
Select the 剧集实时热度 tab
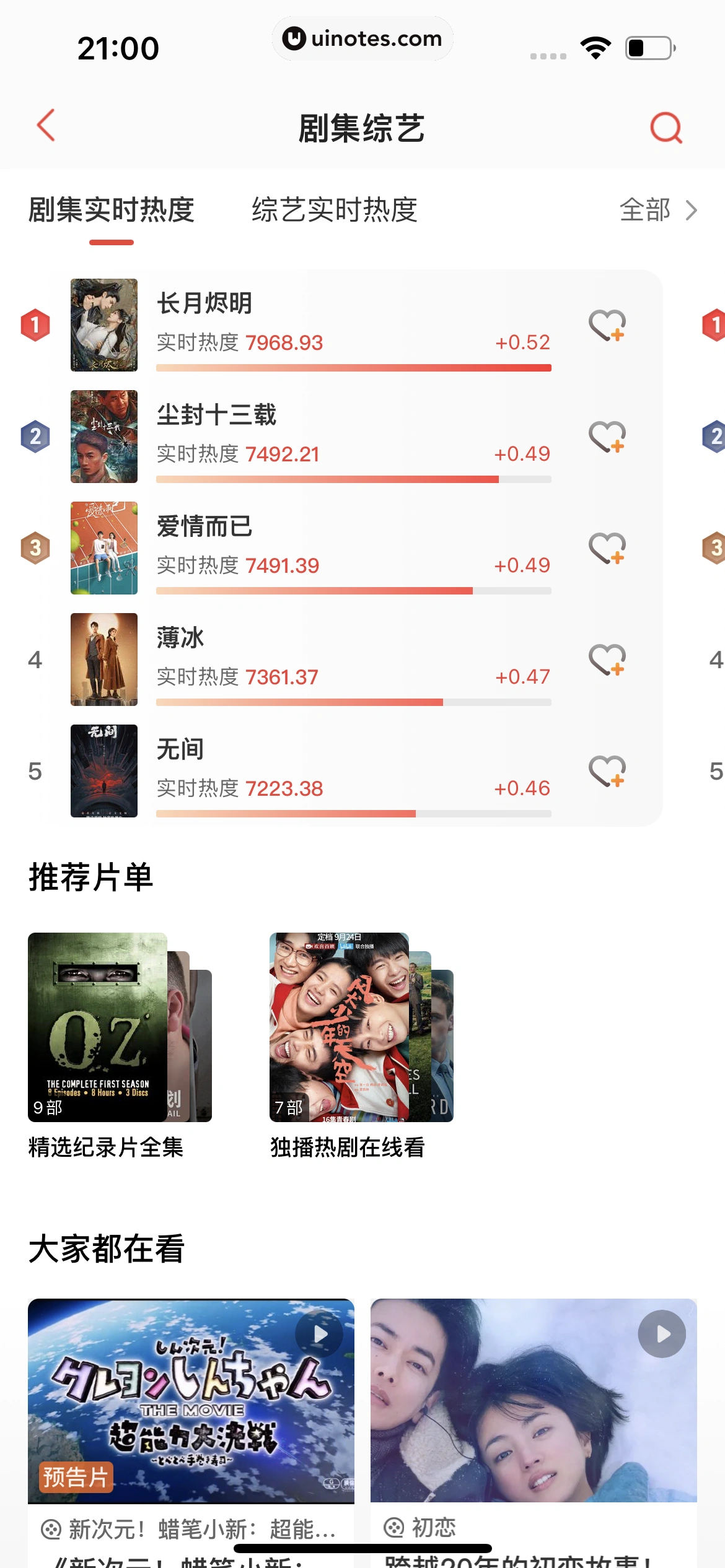click(112, 210)
